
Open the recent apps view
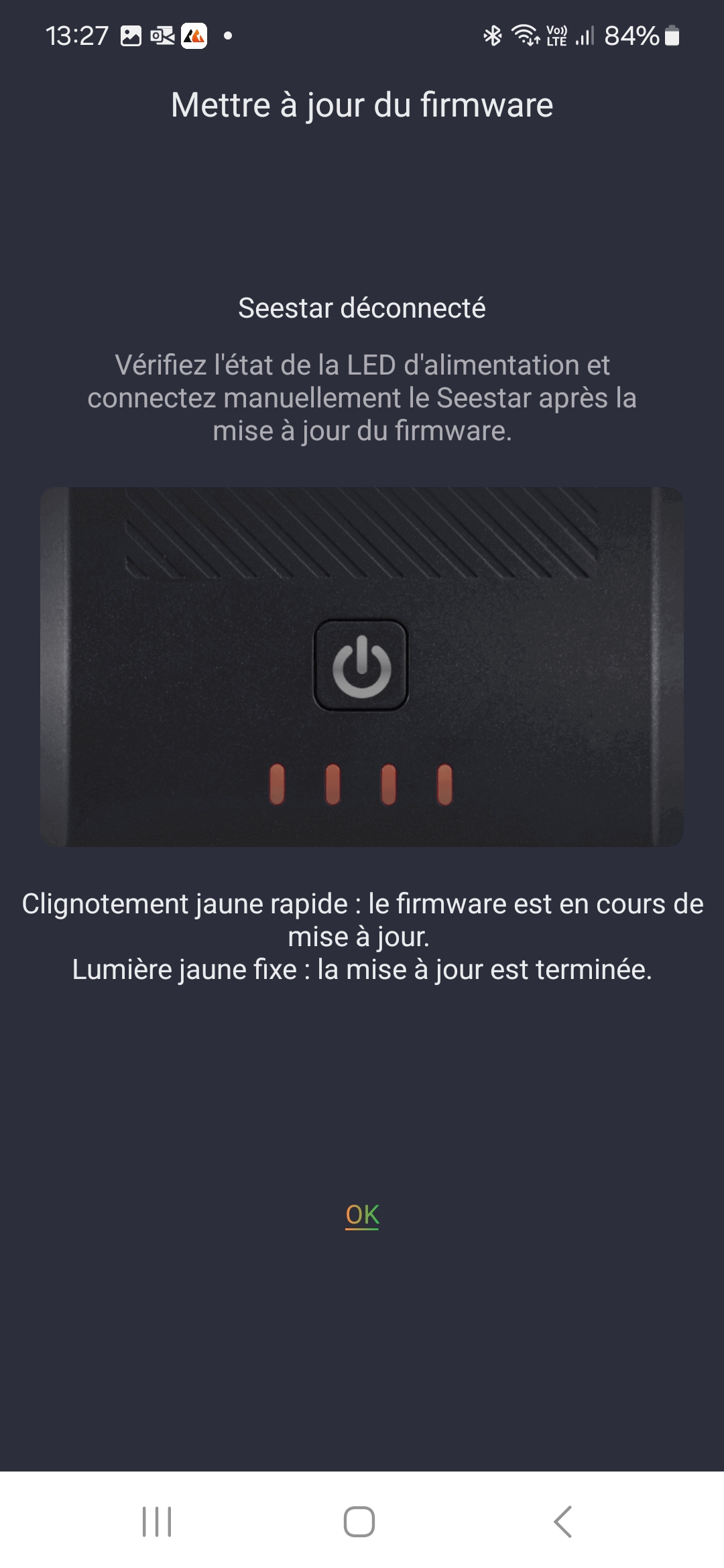[x=157, y=1521]
